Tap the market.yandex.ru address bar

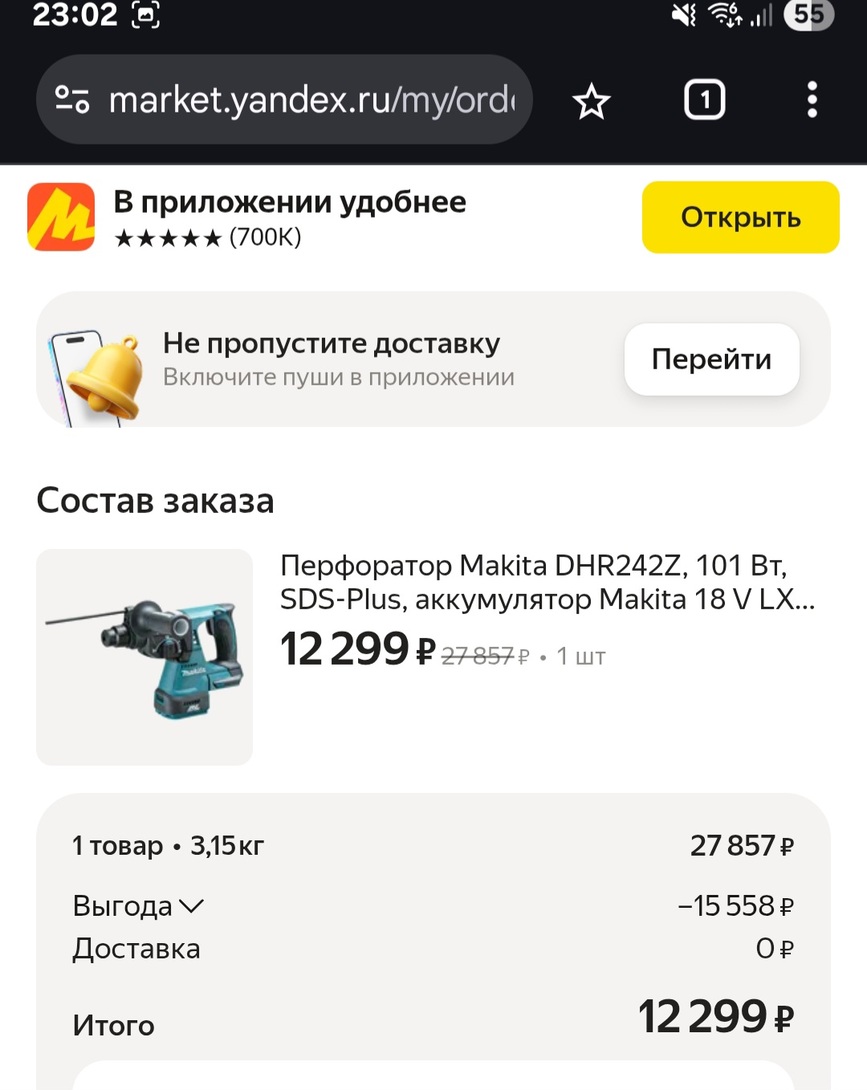pos(310,100)
